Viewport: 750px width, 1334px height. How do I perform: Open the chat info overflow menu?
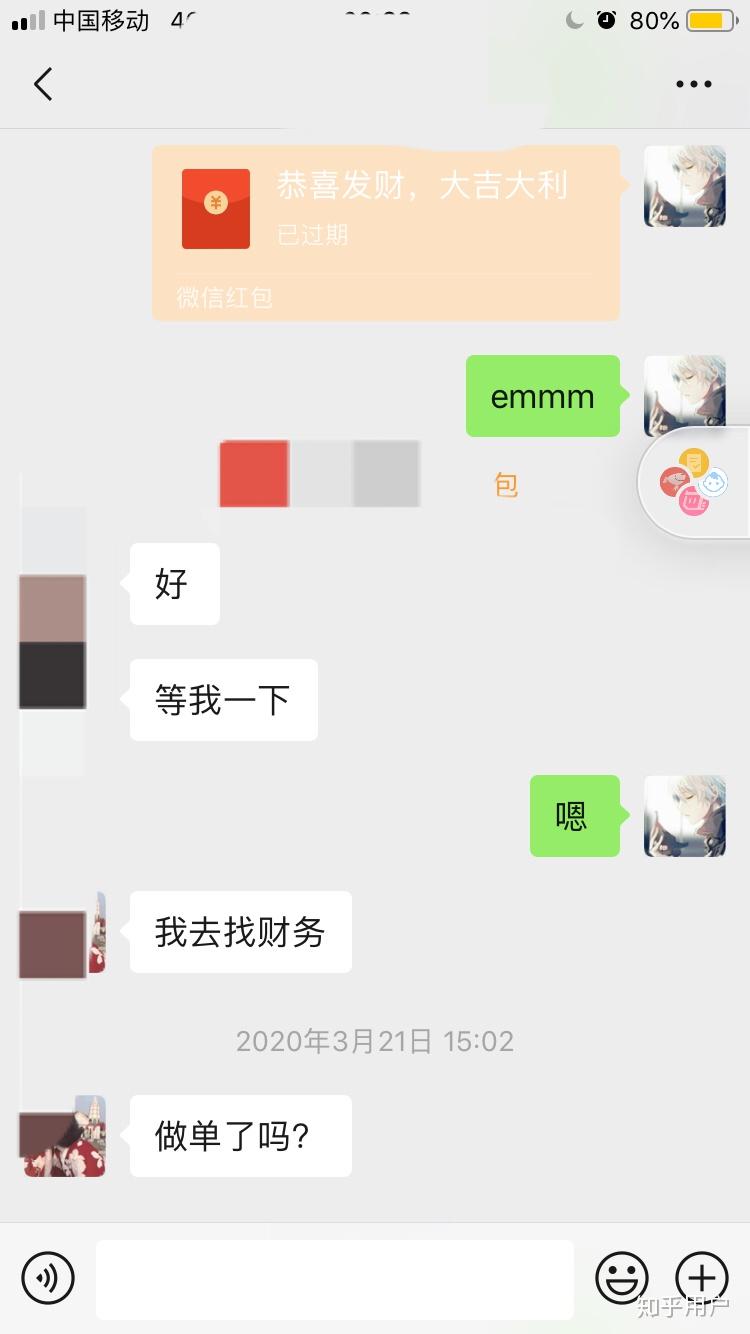pyautogui.click(x=693, y=85)
